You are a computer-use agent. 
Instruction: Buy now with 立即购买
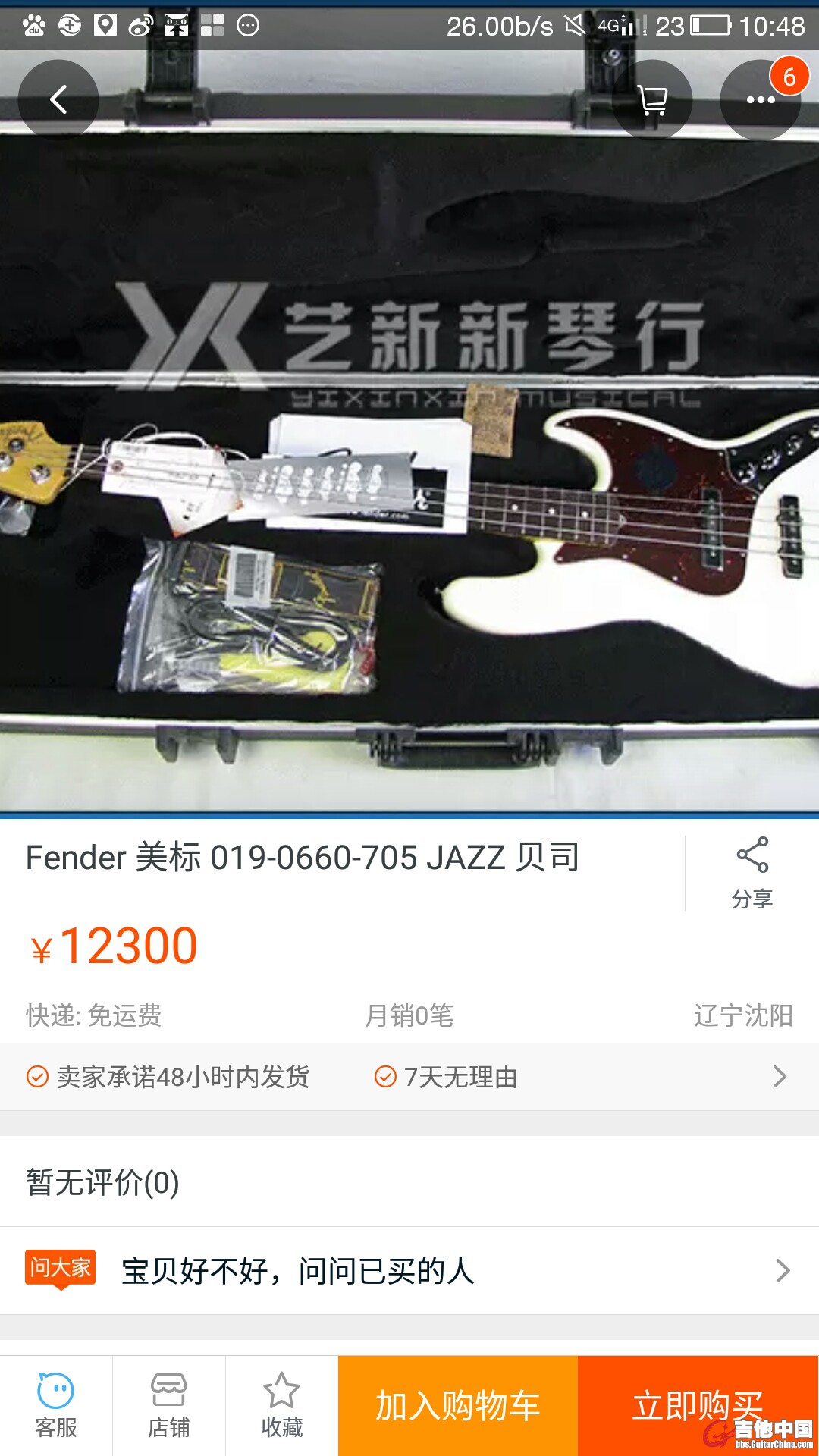tap(698, 1405)
